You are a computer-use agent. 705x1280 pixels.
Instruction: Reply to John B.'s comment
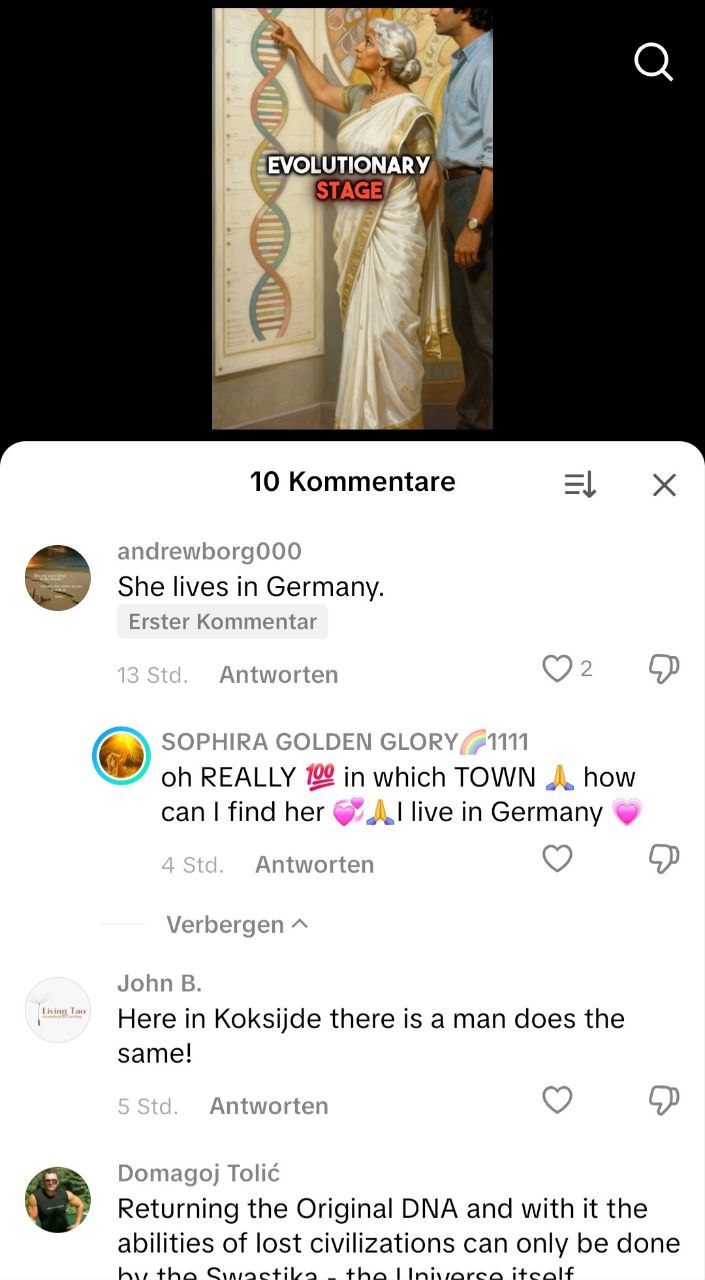tap(268, 1106)
